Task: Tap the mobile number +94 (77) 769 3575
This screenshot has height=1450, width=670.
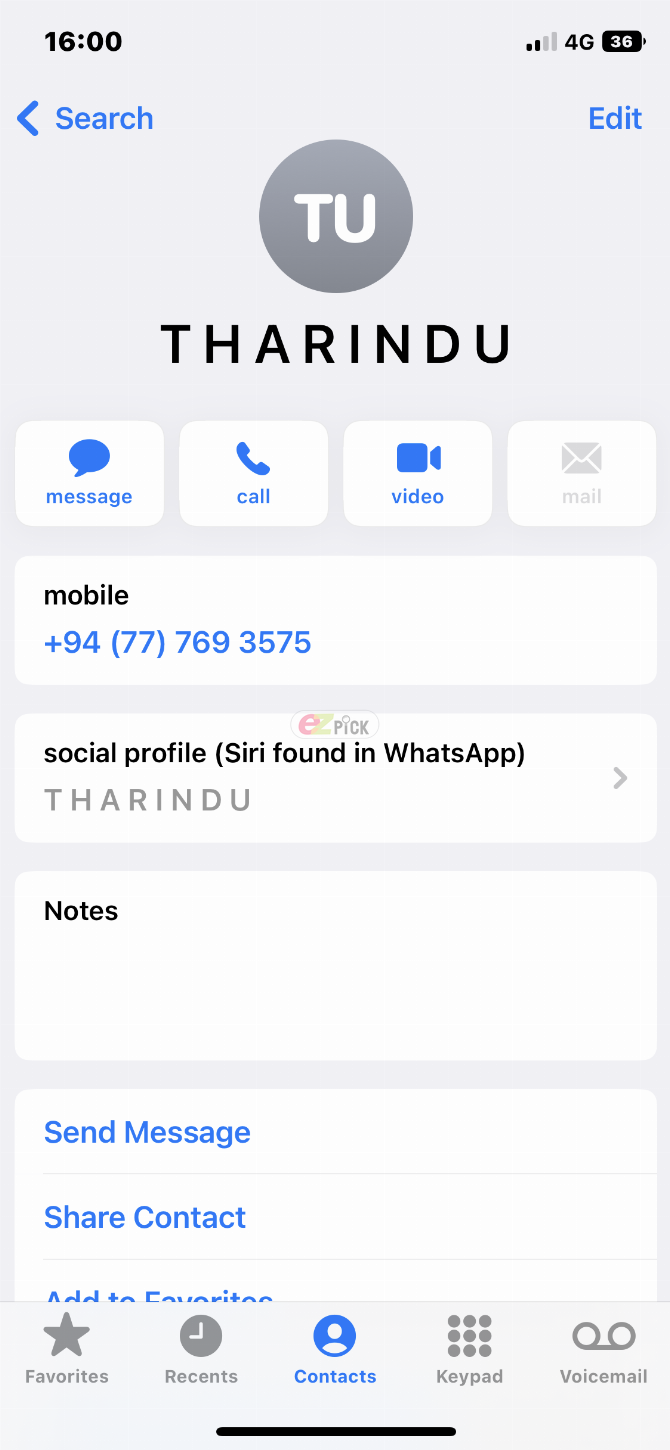Action: pyautogui.click(x=178, y=642)
